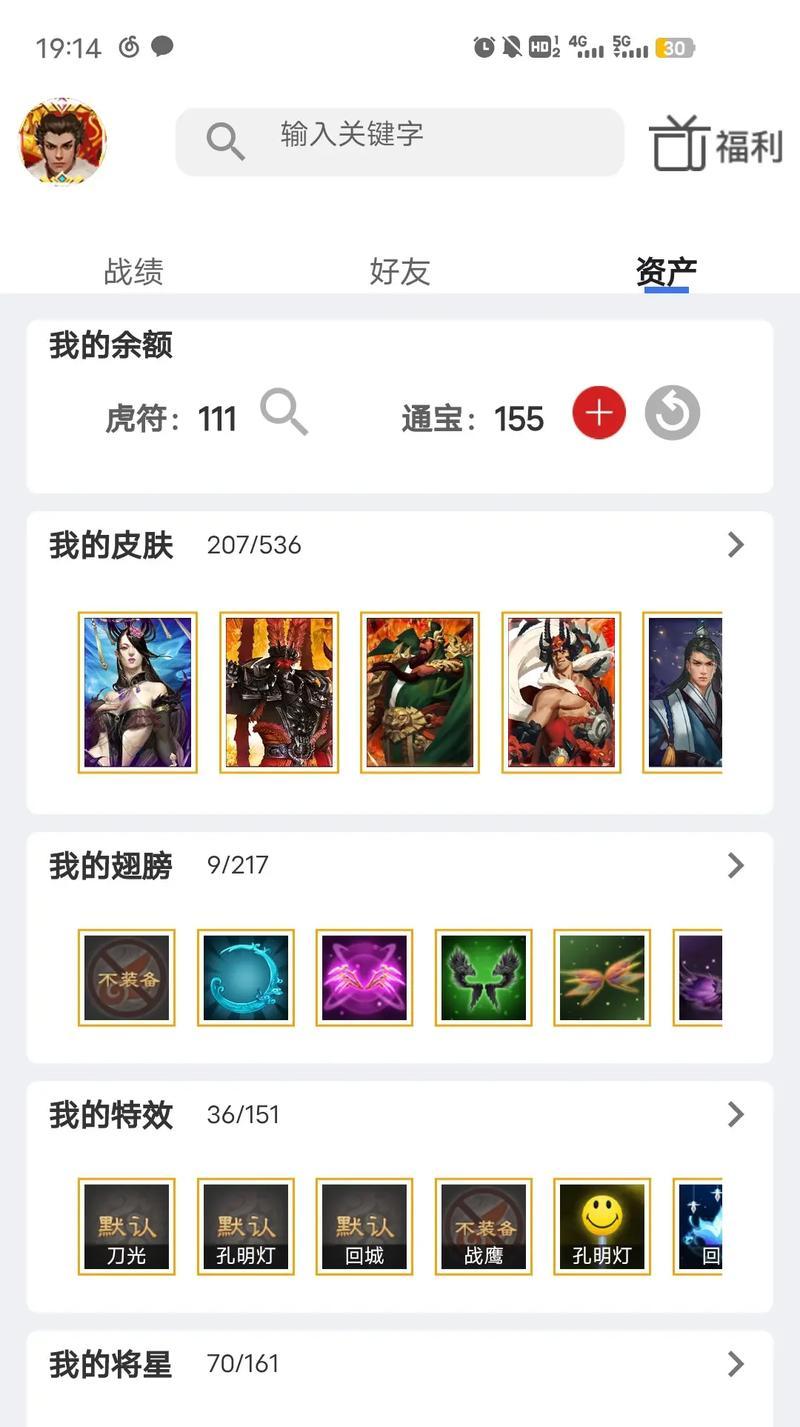
Task: Expand the 我的翅膀 section arrow
Action: click(736, 865)
